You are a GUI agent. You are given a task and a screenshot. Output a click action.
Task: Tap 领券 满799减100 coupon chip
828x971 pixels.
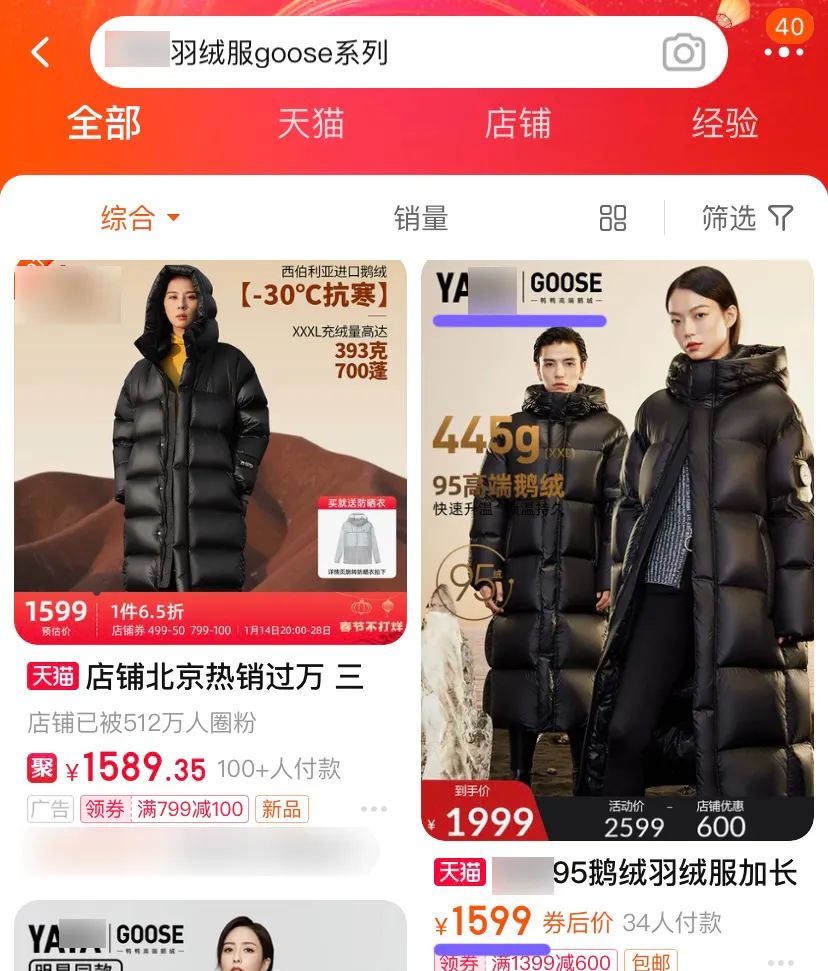tap(164, 809)
